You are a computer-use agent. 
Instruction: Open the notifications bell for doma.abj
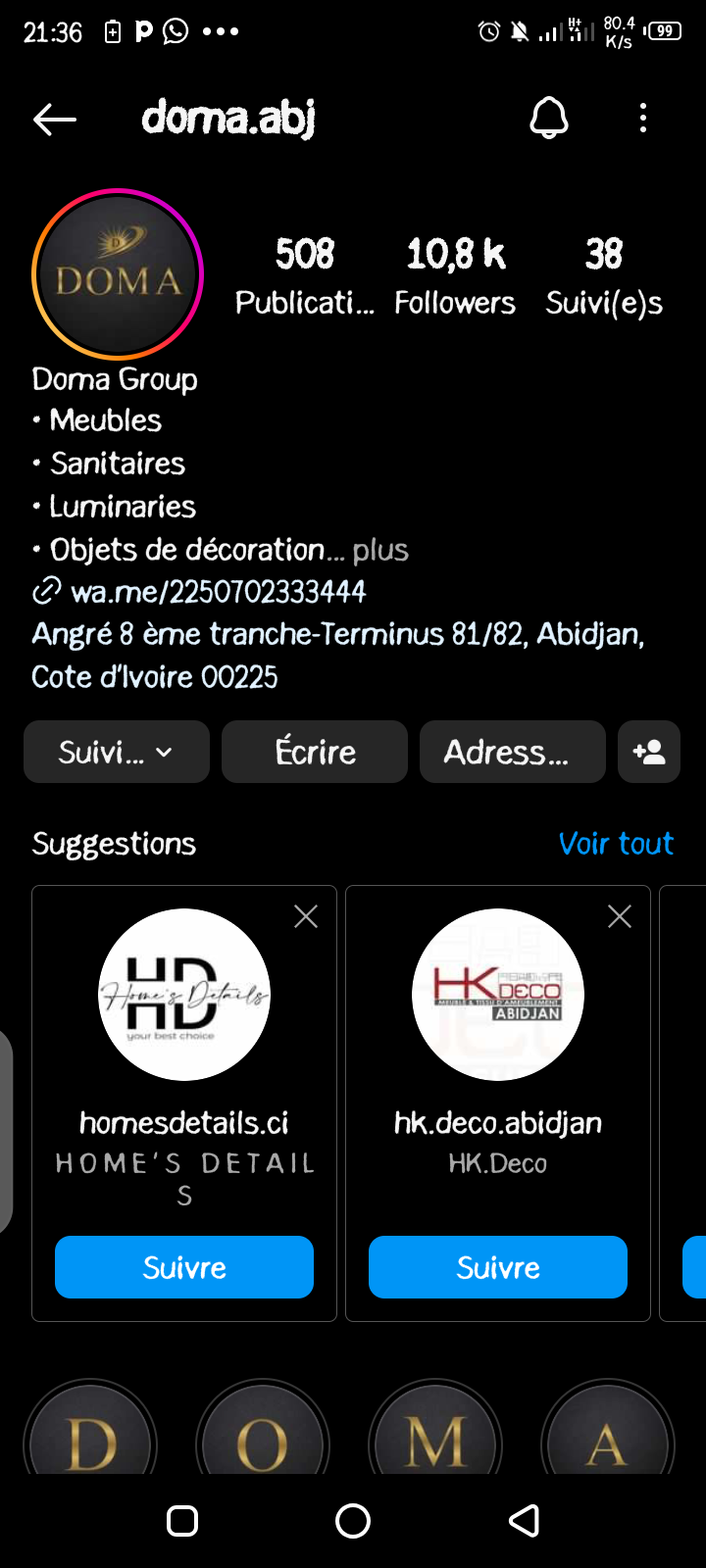(549, 120)
